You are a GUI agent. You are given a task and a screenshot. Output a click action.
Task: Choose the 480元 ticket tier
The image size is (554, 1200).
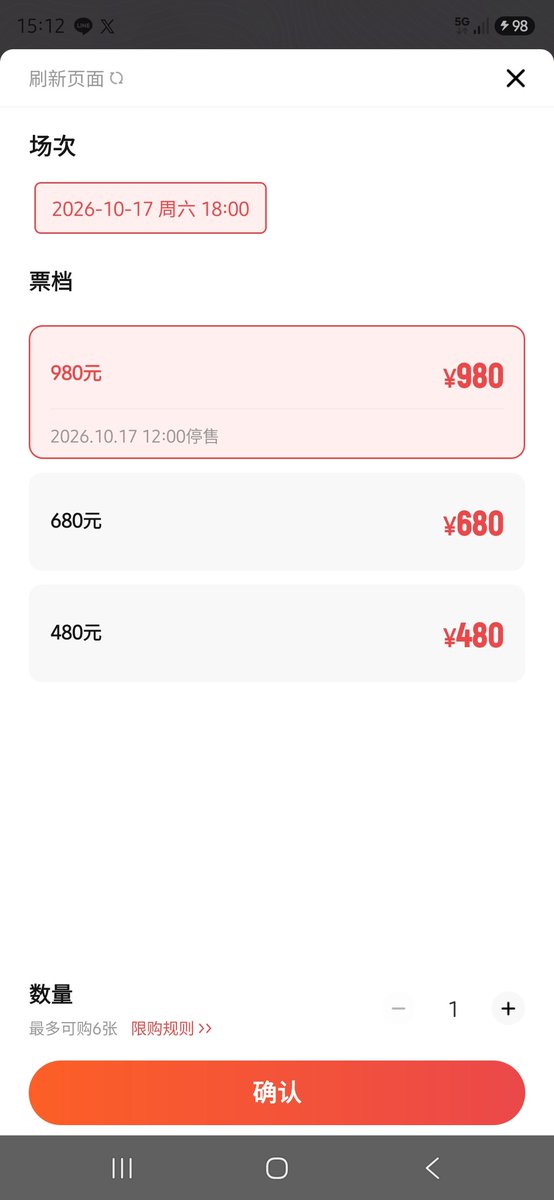pos(277,634)
